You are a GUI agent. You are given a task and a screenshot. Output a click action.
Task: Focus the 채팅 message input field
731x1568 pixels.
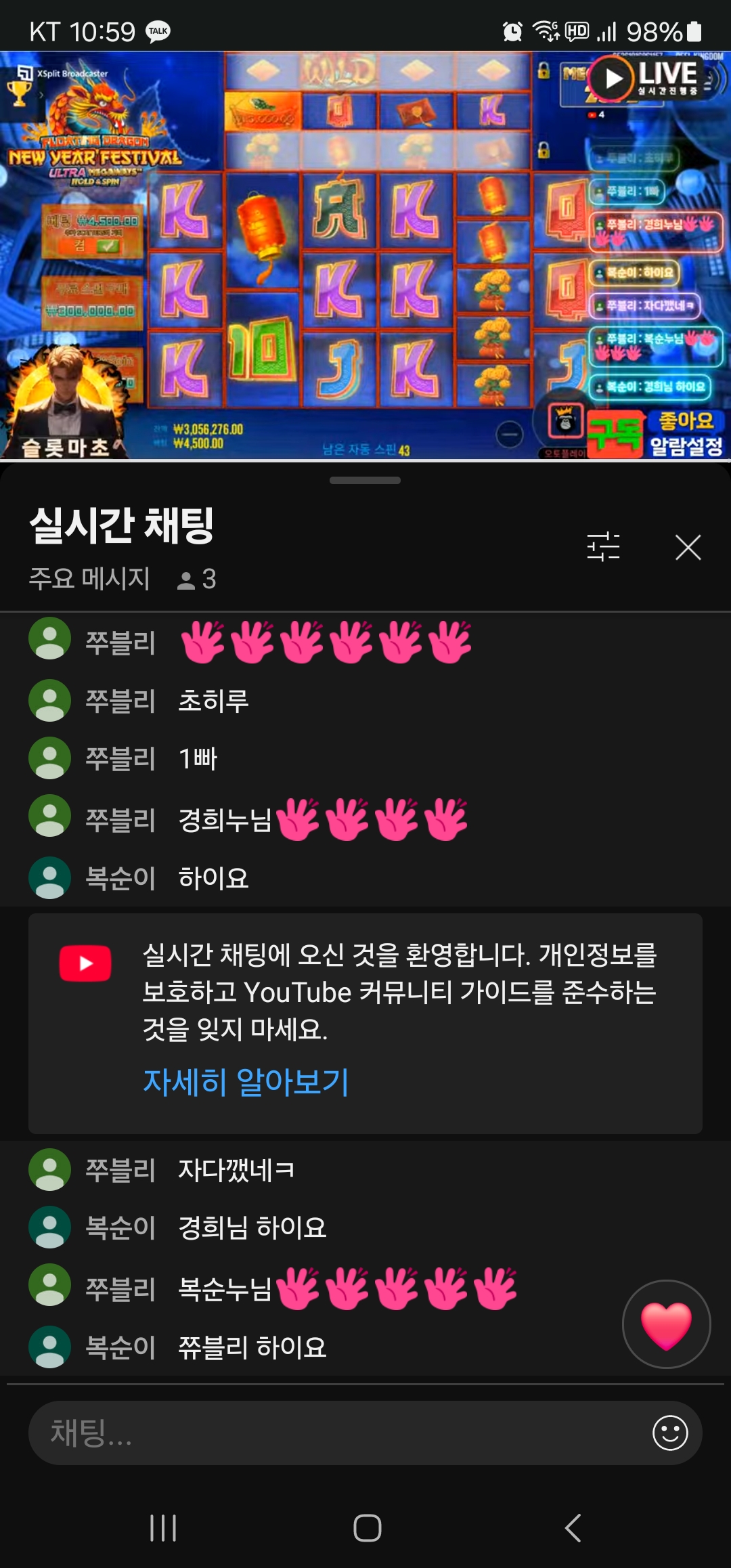coord(338,1433)
